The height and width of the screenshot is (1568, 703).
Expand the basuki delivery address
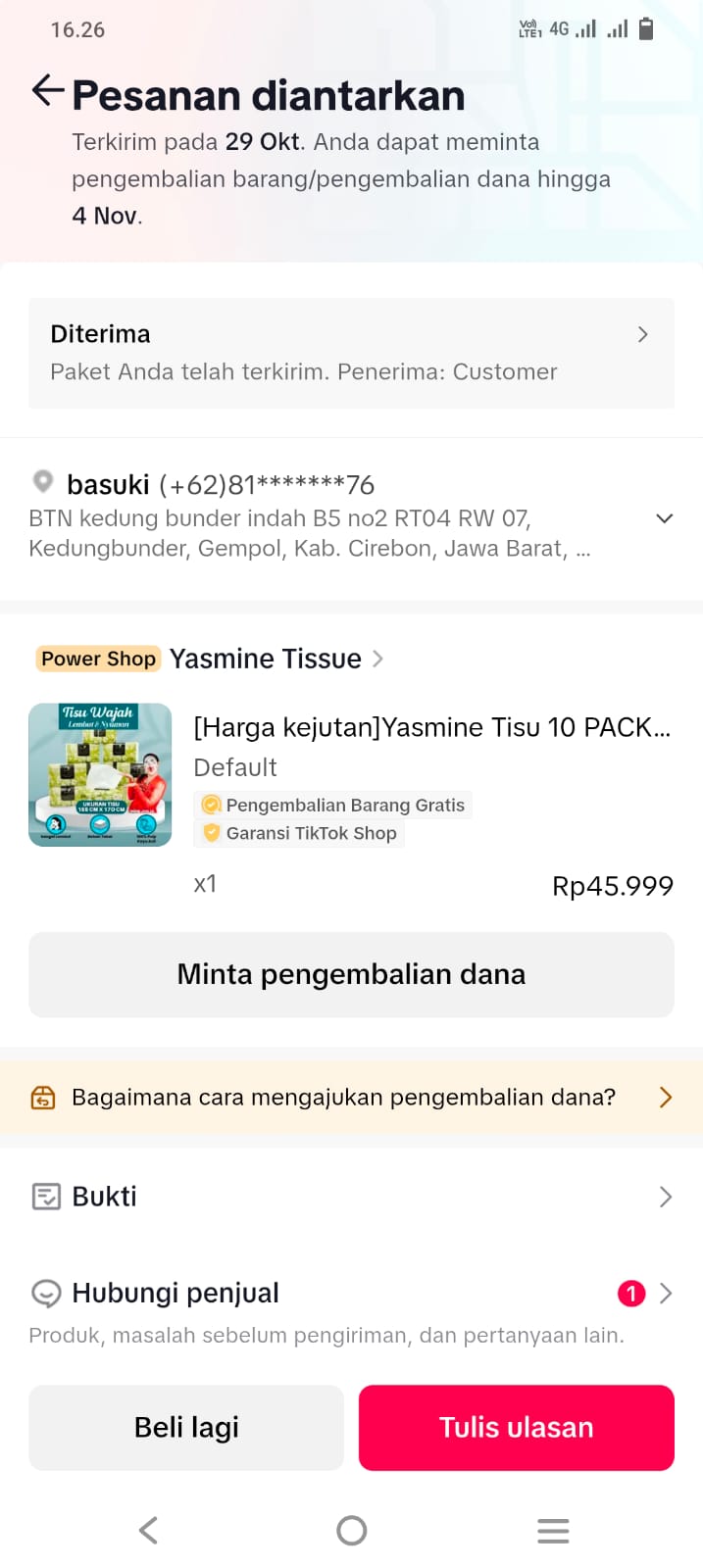[x=664, y=518]
